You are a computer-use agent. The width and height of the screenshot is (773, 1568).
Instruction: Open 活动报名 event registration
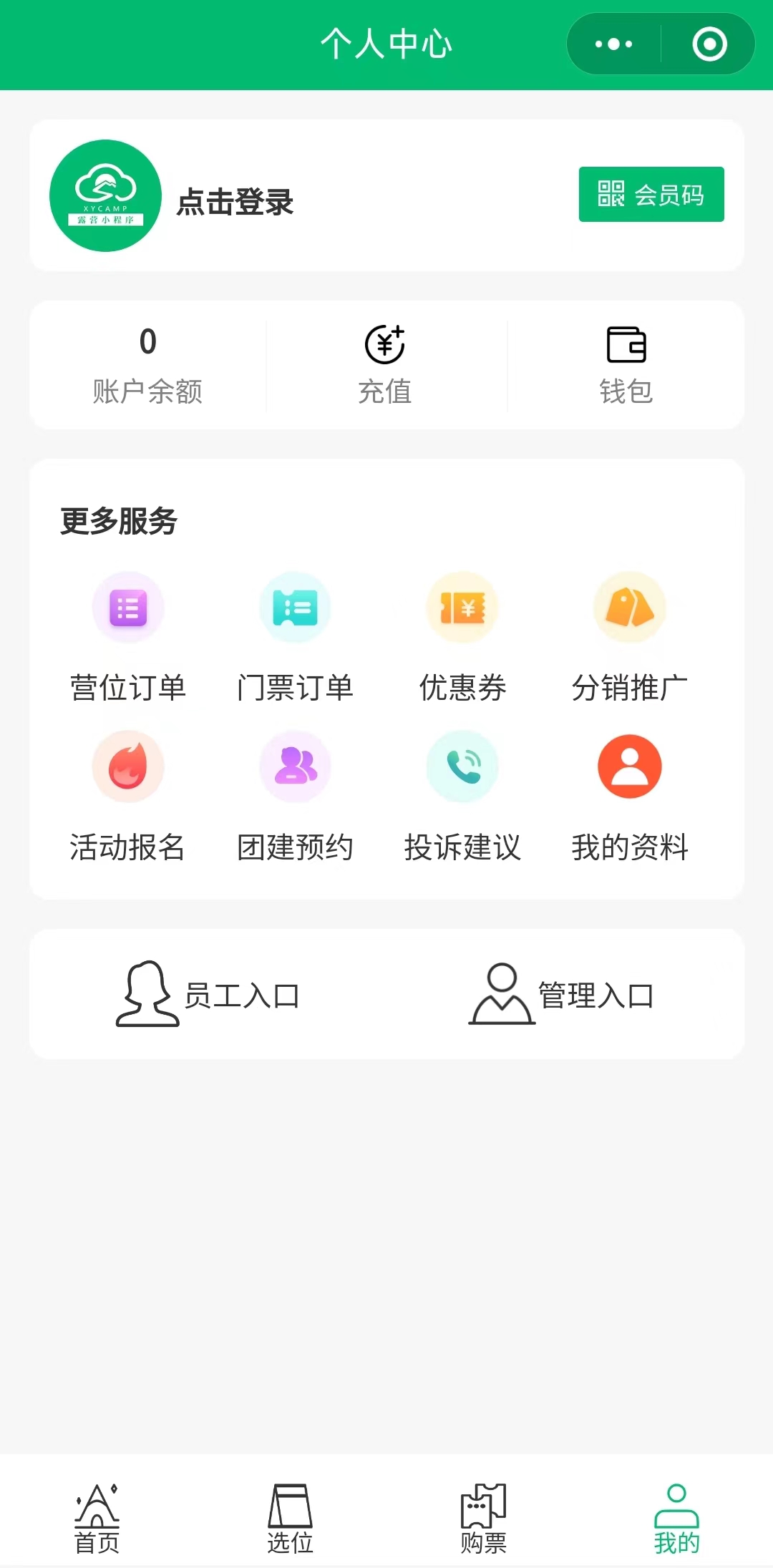128,796
